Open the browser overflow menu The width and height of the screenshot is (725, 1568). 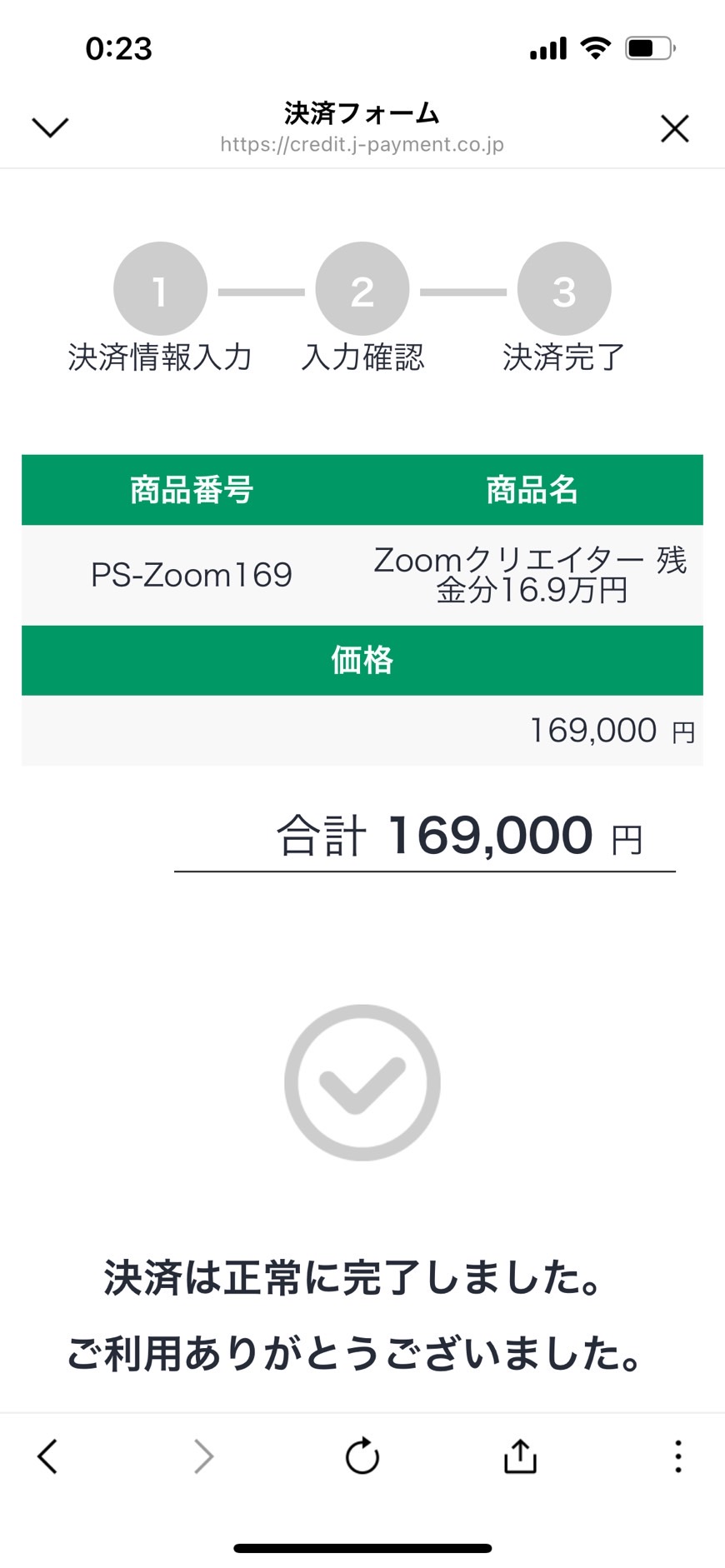pos(678,1456)
